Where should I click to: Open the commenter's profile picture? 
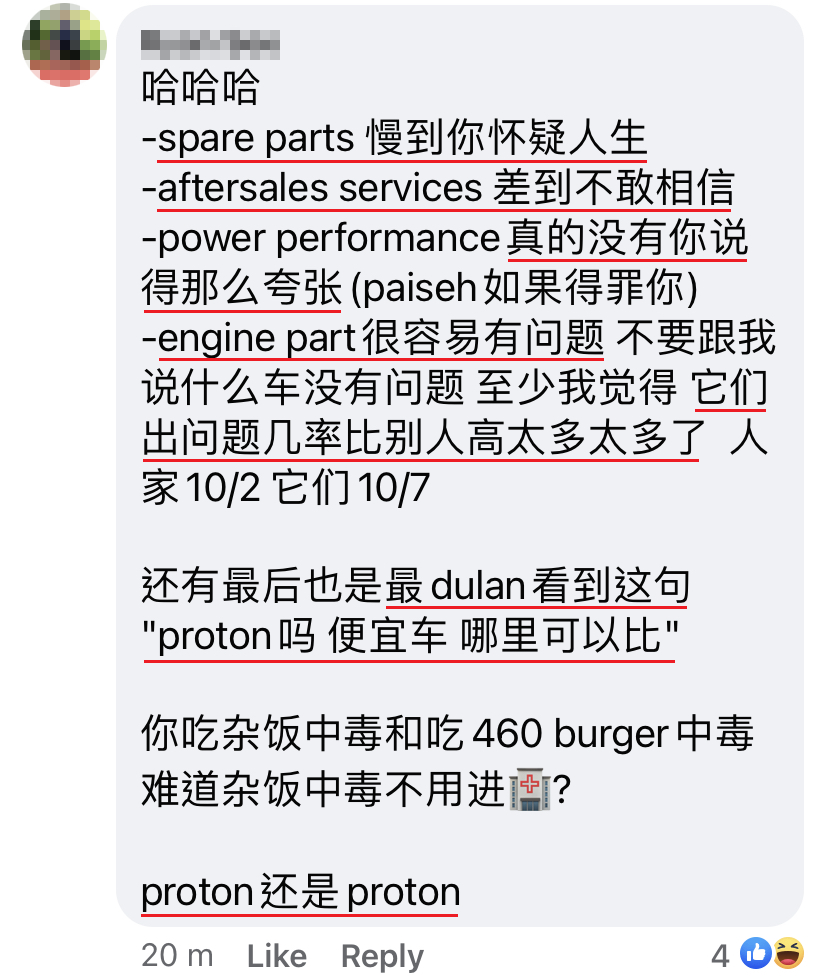click(x=64, y=45)
